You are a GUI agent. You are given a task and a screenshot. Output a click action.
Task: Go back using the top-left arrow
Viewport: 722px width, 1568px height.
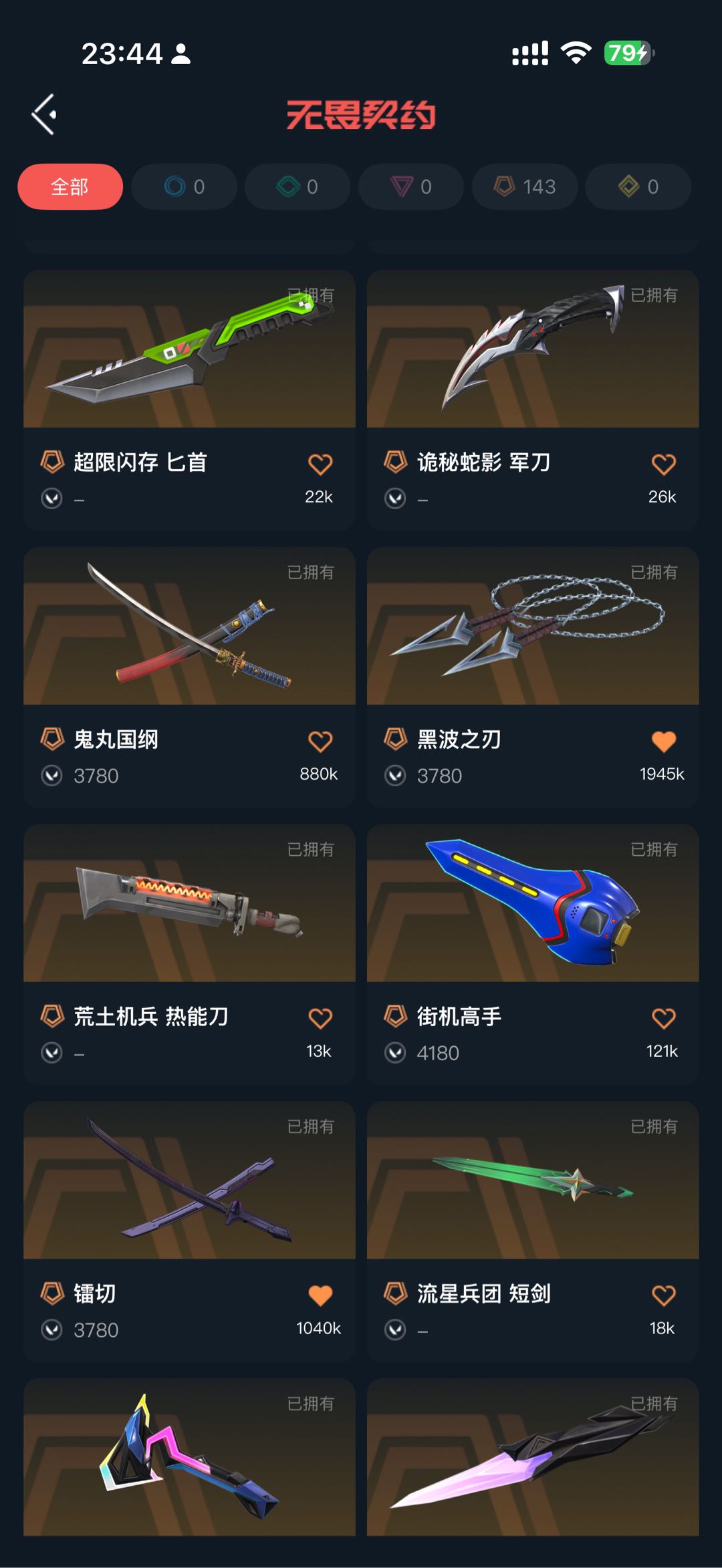point(44,115)
